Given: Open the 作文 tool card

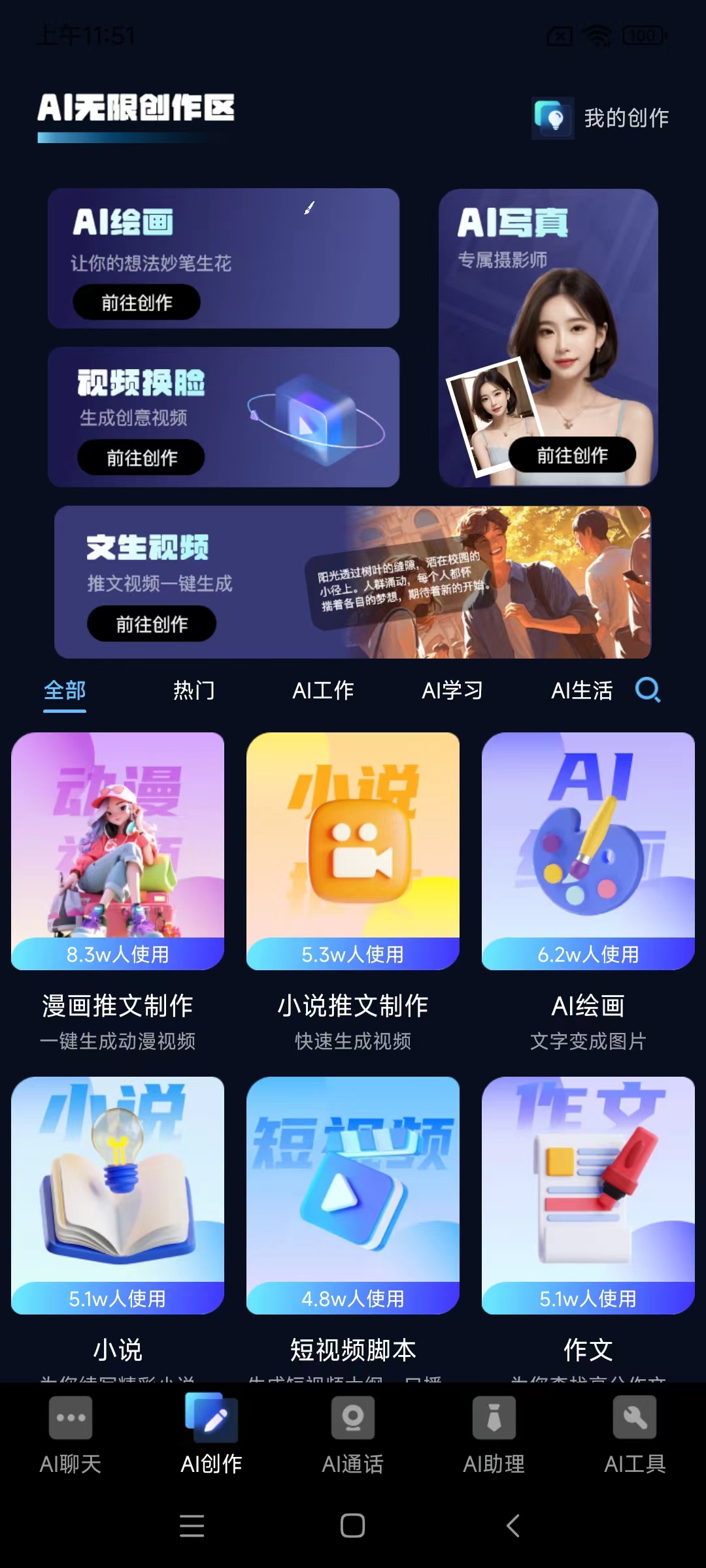Looking at the screenshot, I should pos(588,1196).
